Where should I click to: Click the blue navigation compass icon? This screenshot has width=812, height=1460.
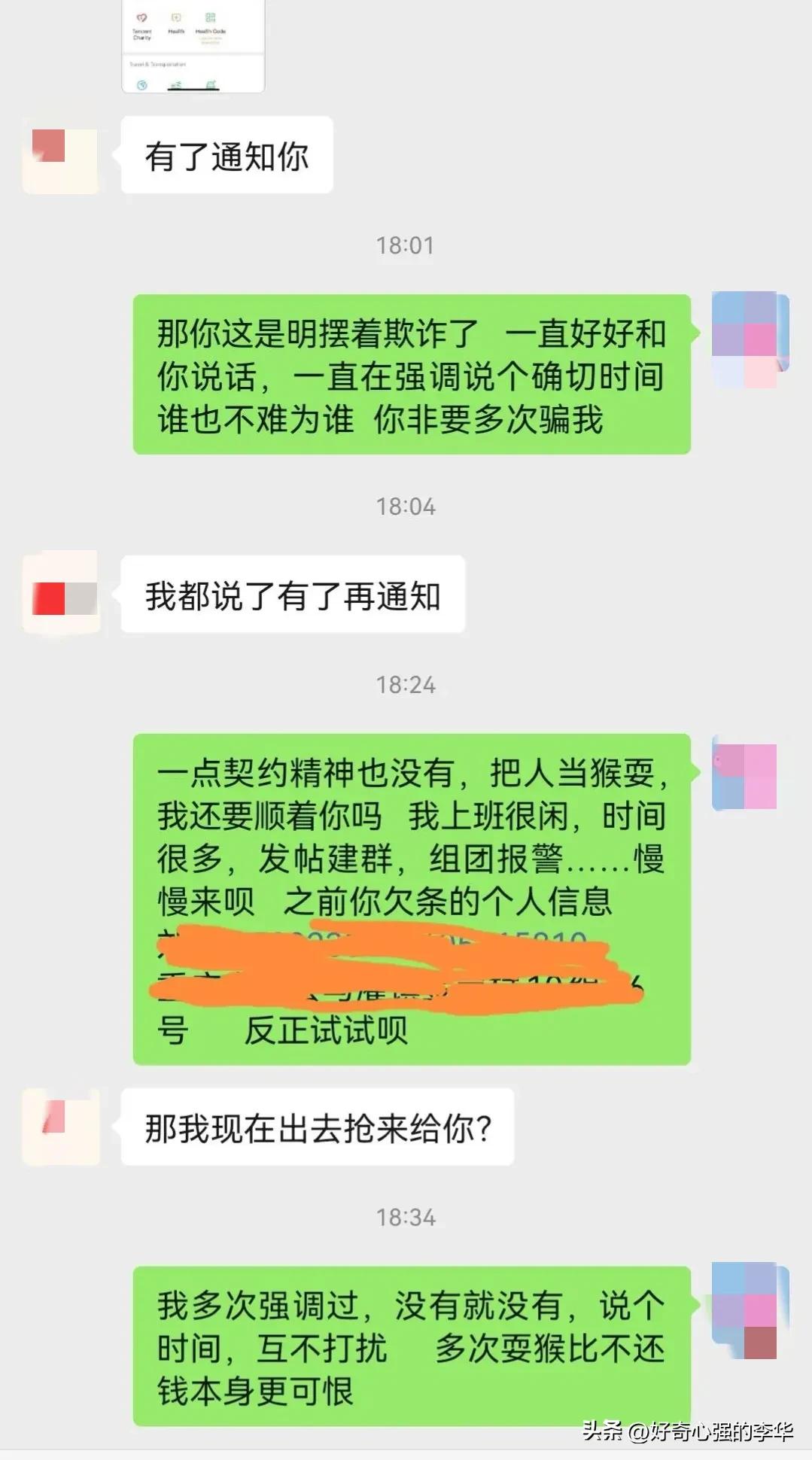tap(141, 83)
